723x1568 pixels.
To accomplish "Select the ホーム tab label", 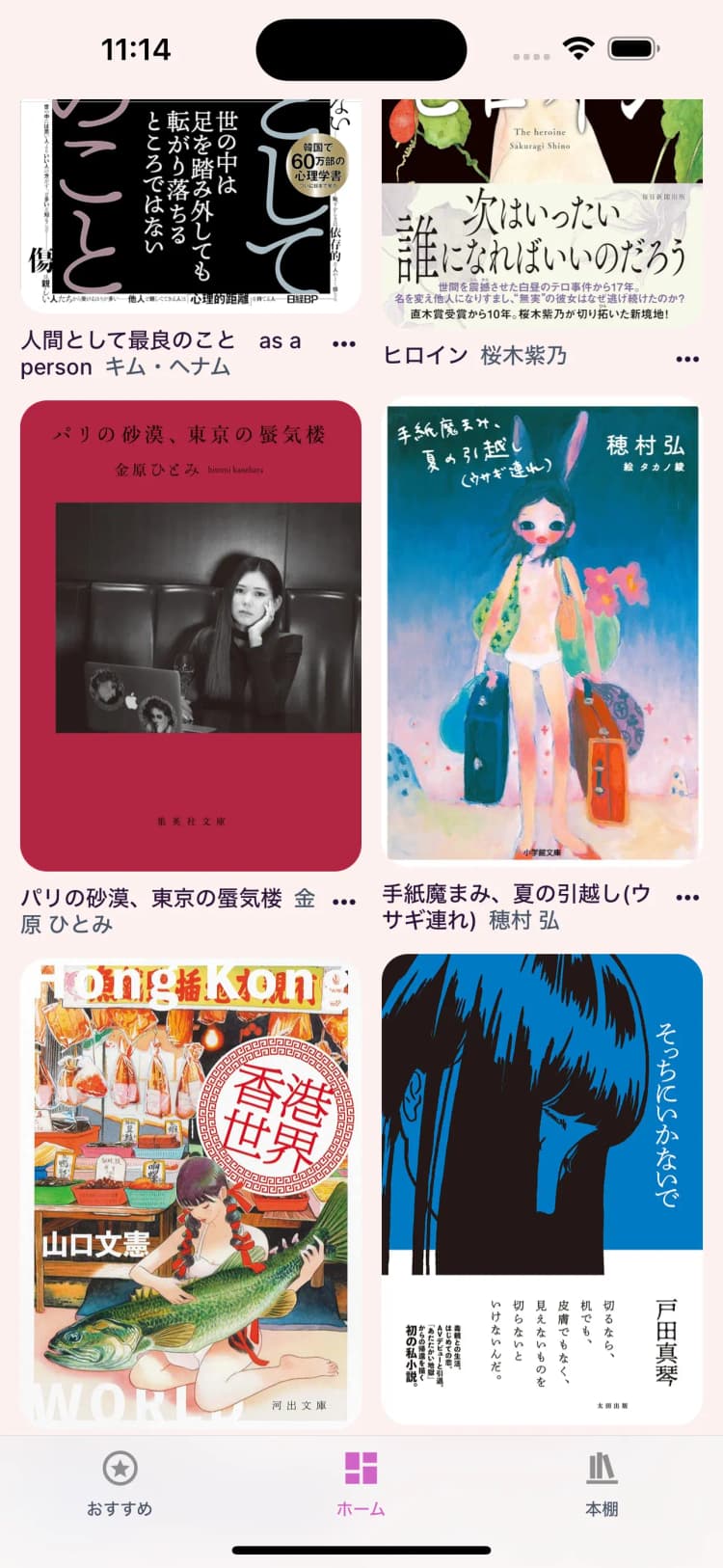I will click(x=361, y=1506).
